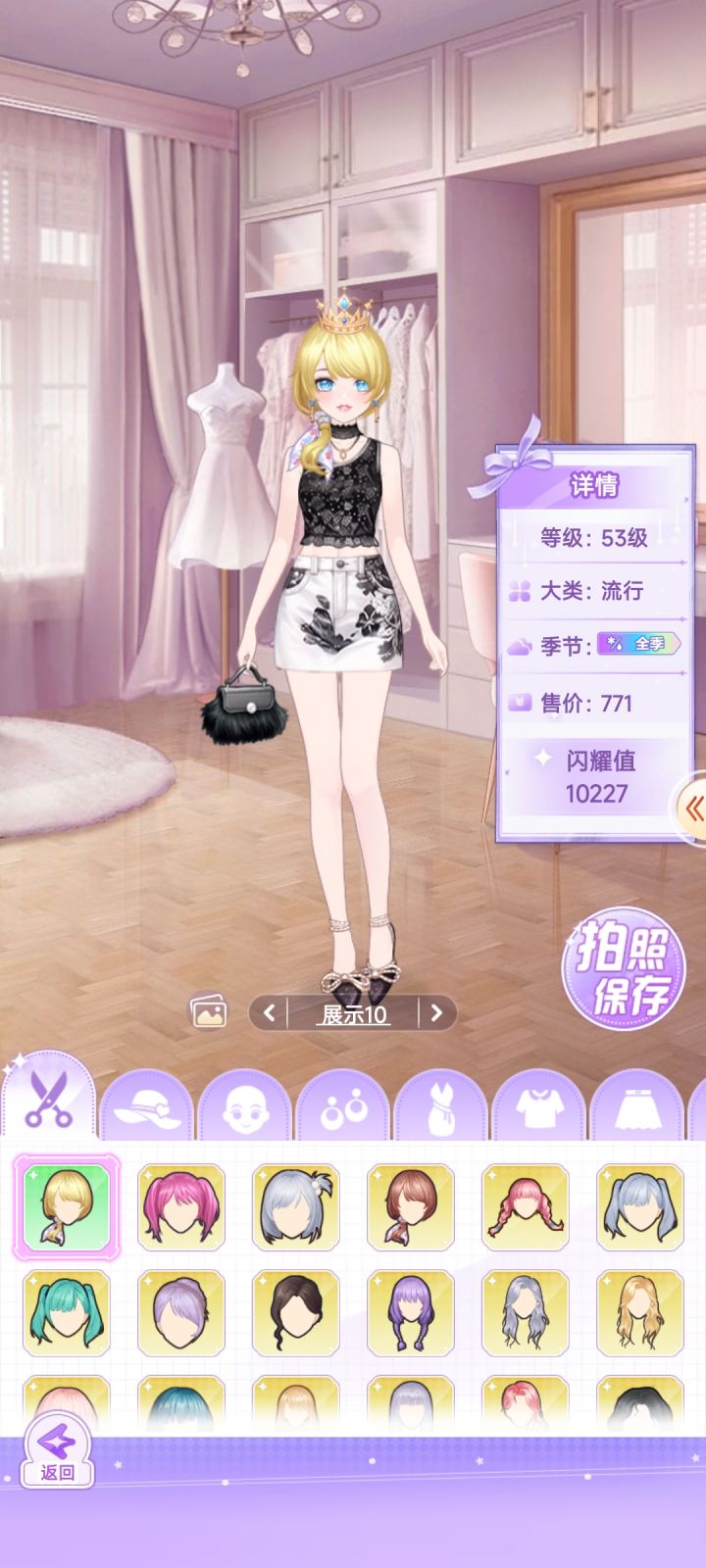Open the 展示10 display label

[351, 1014]
